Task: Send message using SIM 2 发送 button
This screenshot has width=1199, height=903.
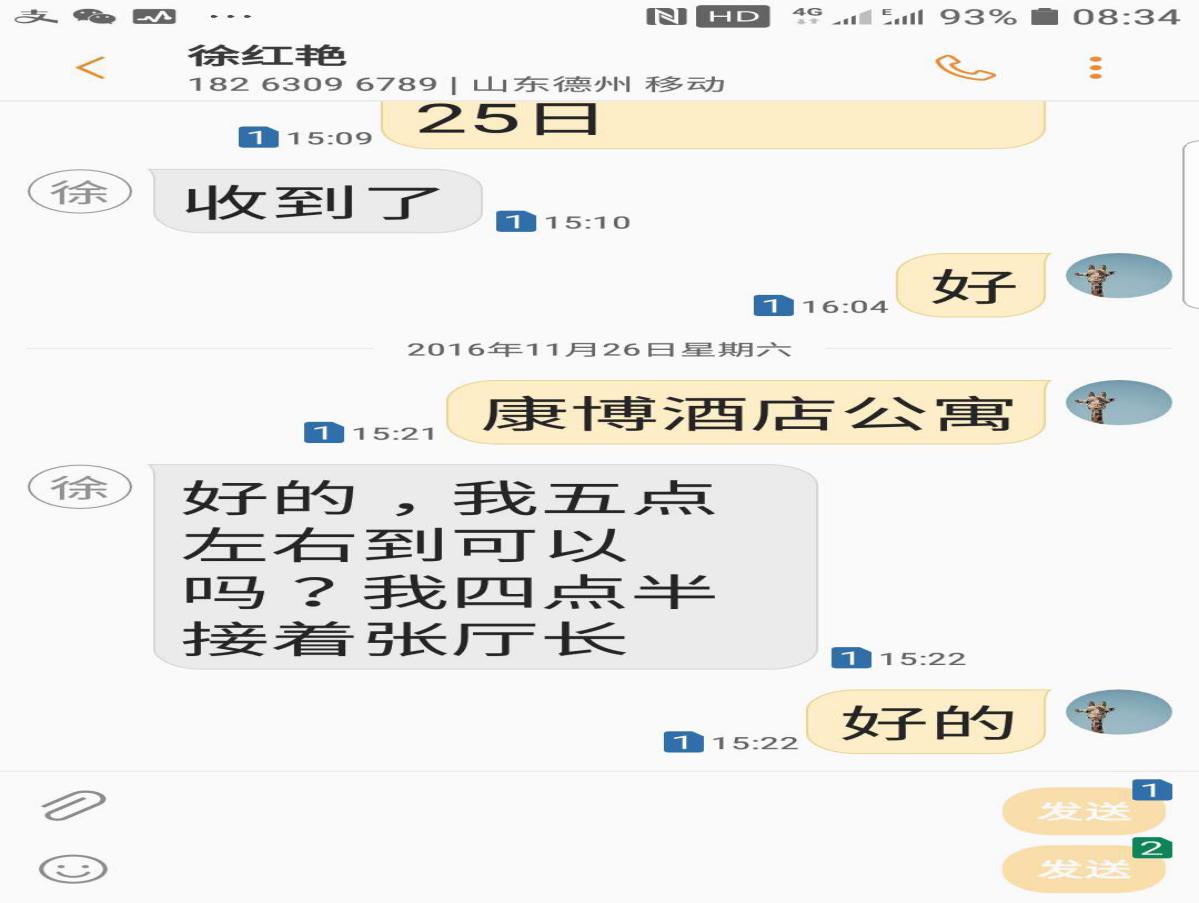Action: (1084, 869)
